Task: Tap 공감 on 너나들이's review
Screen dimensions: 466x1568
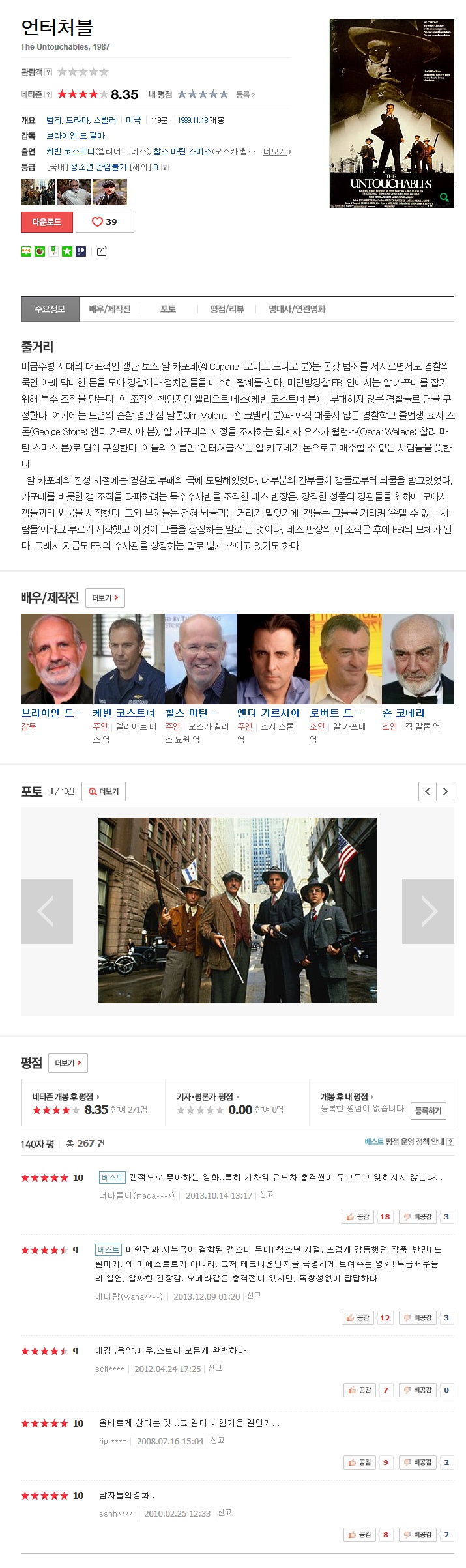Action: tap(358, 1216)
